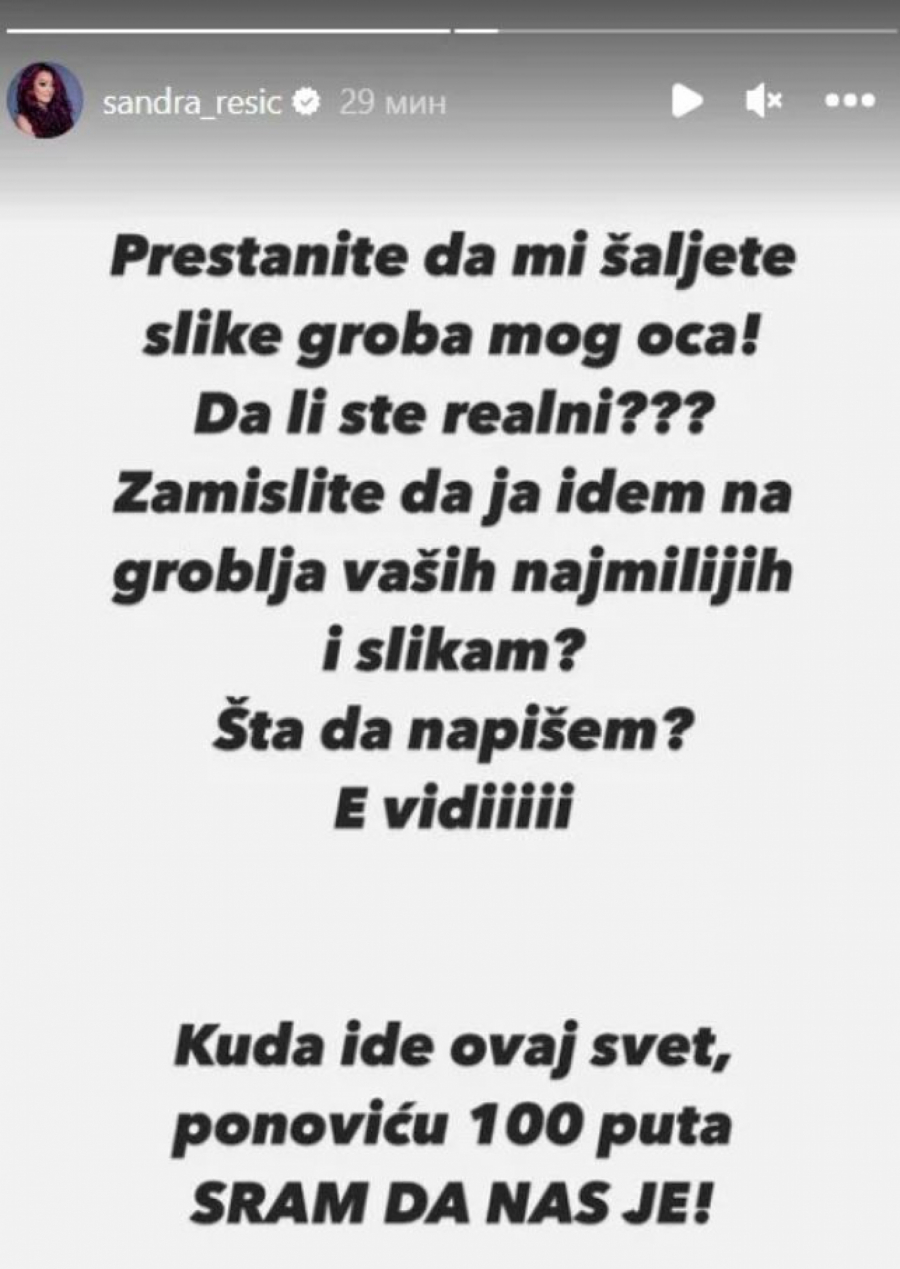Tap the play button on story
The width and height of the screenshot is (900, 1269).
[x=686, y=100]
